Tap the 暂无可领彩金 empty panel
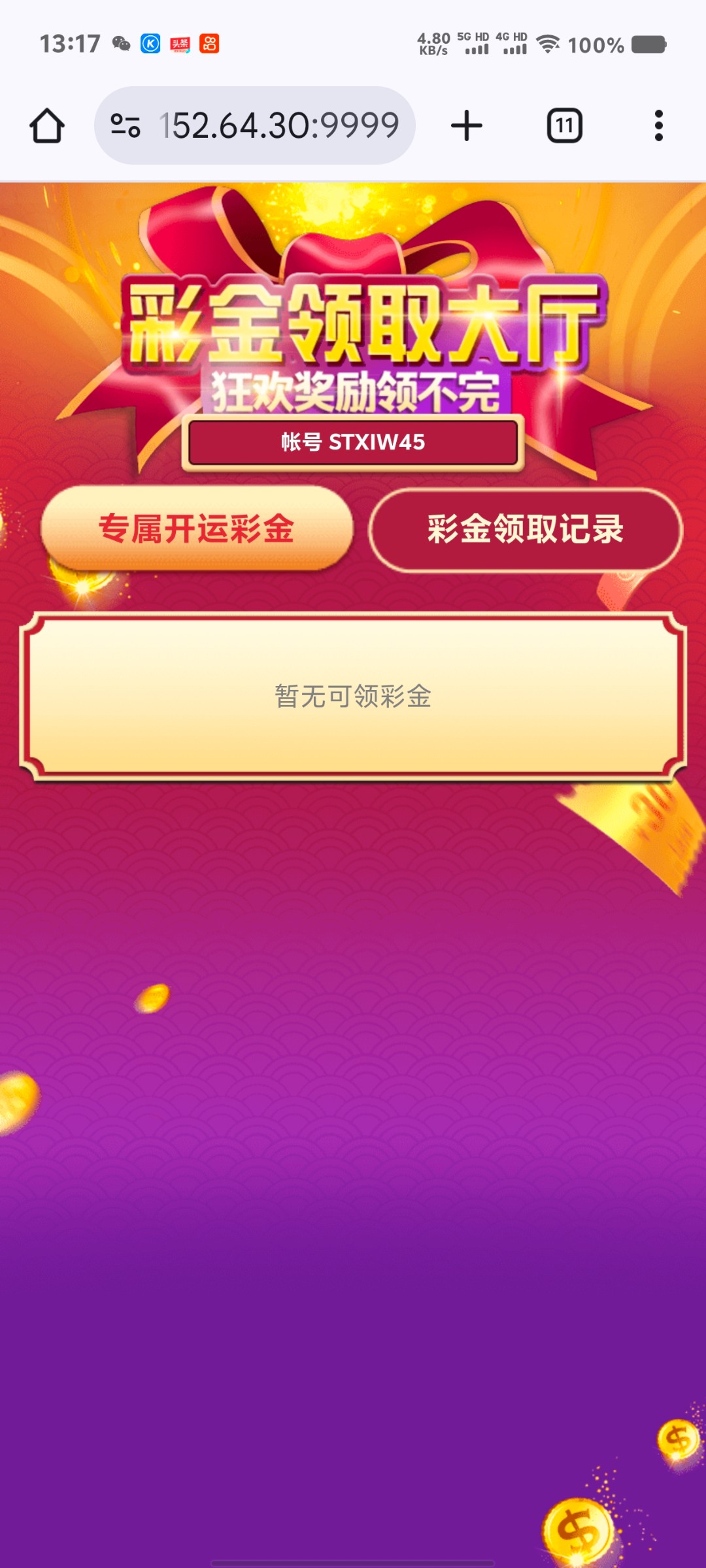Screen dimensions: 706x1568 [x=353, y=696]
